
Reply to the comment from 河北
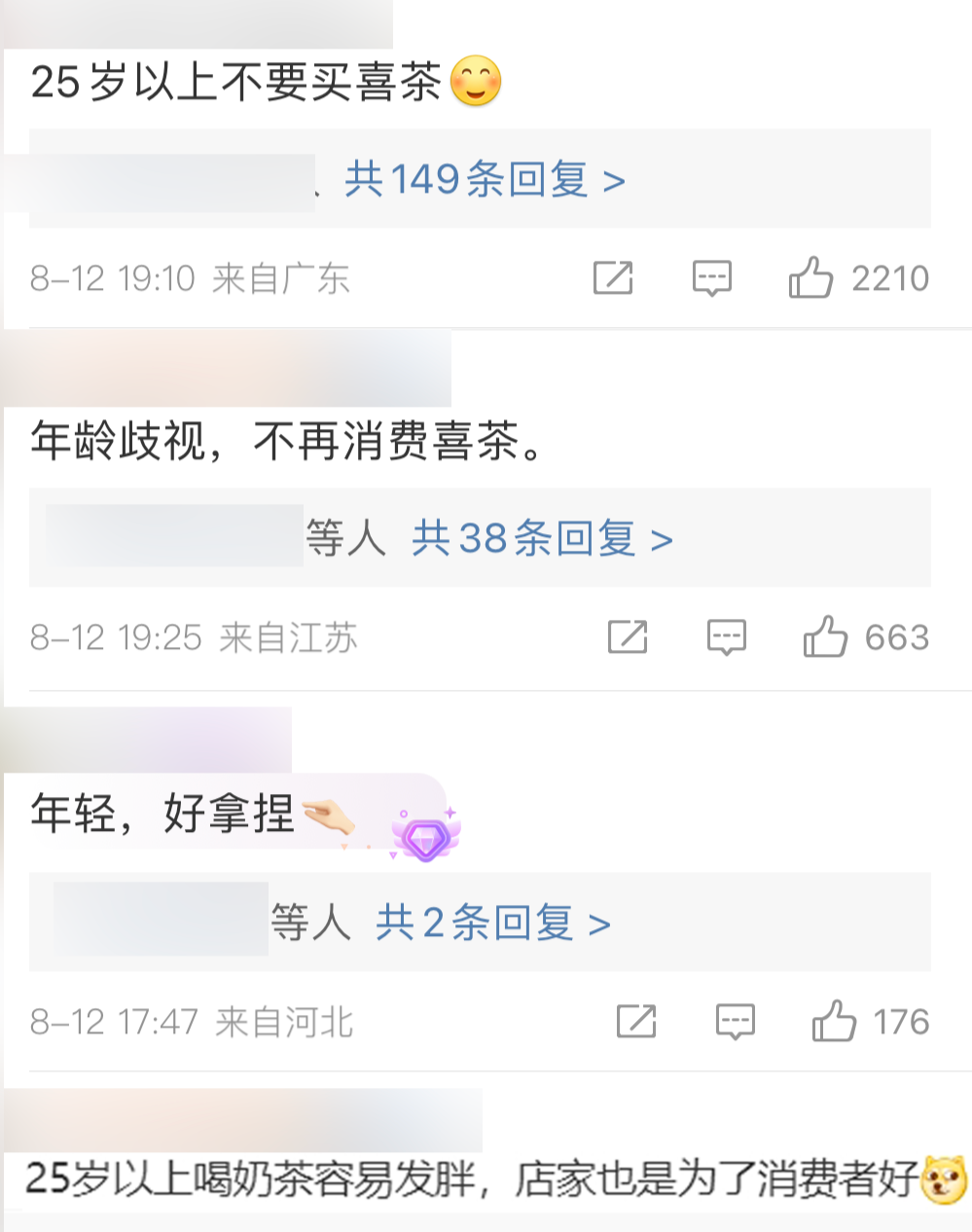point(735,1022)
